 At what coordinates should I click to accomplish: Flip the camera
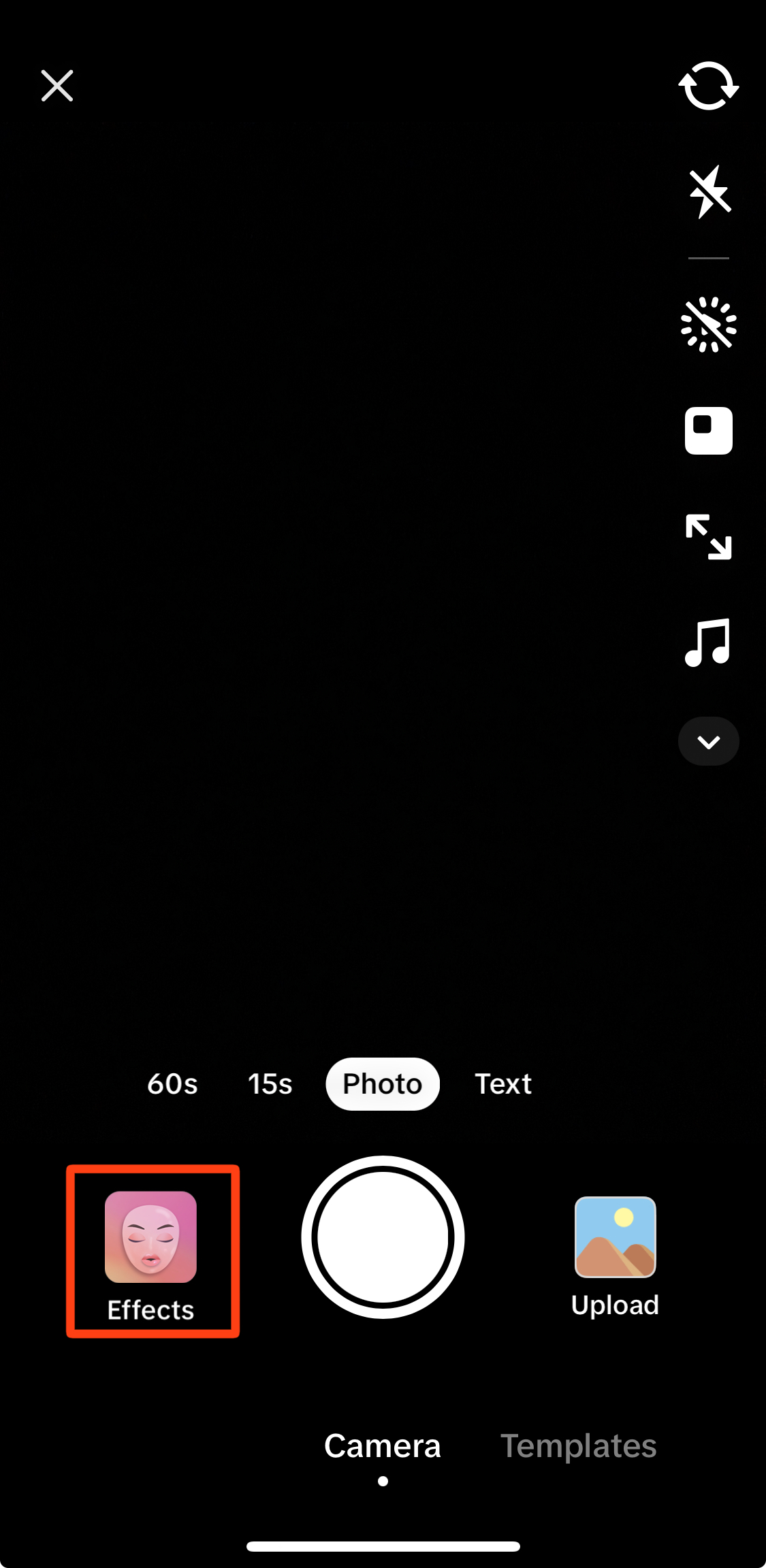click(709, 86)
